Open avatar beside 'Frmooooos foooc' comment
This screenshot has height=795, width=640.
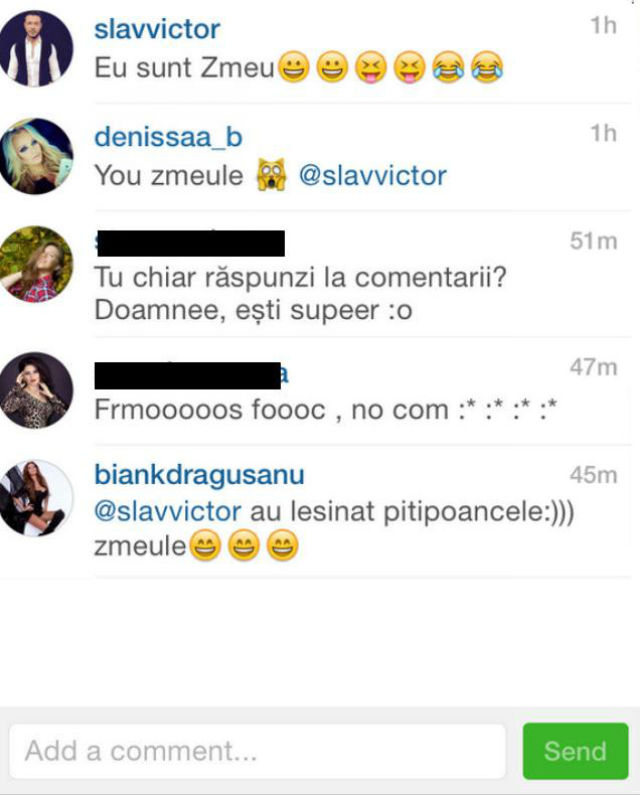[36, 391]
